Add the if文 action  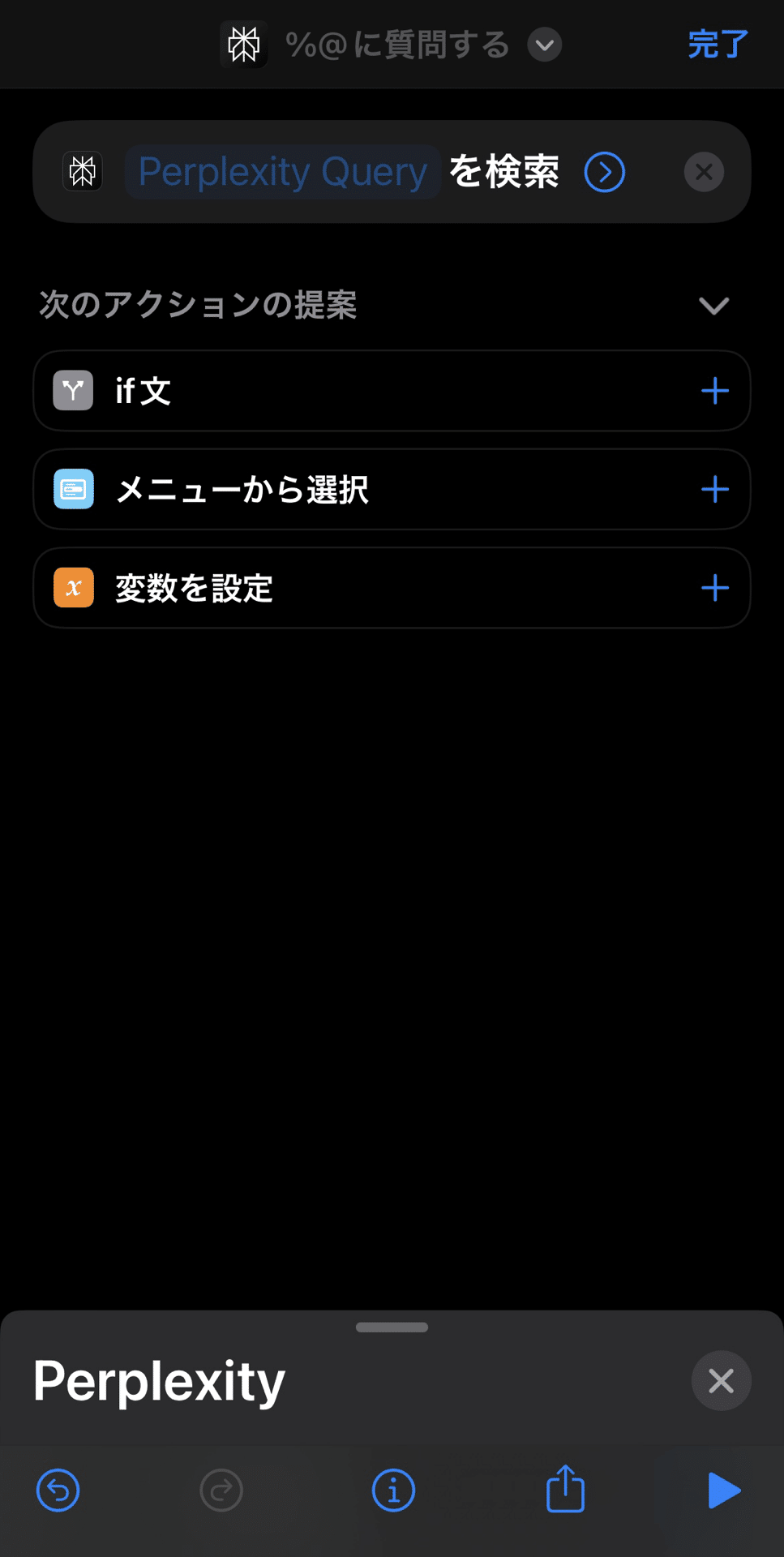pos(714,391)
